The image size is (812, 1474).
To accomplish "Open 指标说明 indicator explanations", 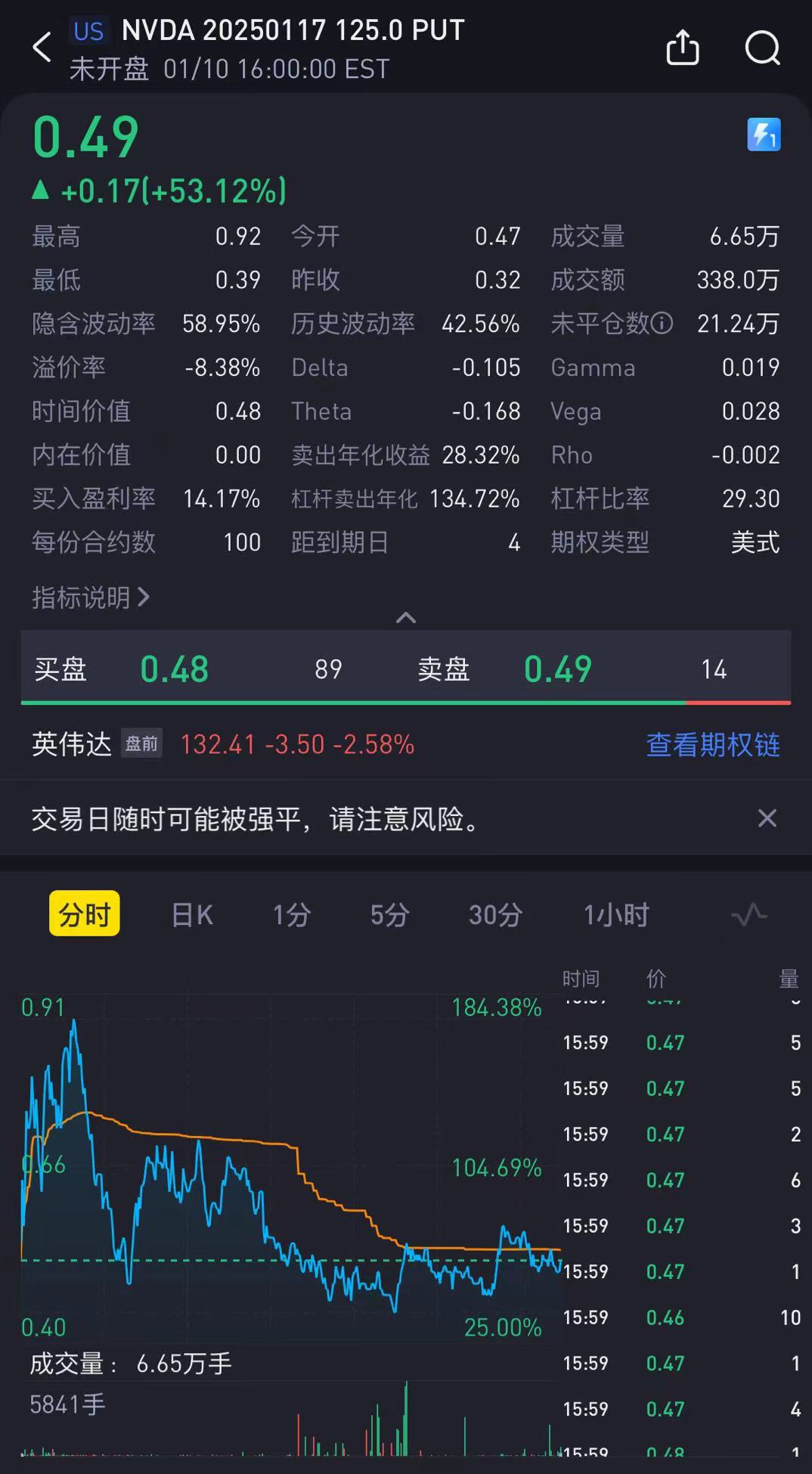I will [x=91, y=597].
